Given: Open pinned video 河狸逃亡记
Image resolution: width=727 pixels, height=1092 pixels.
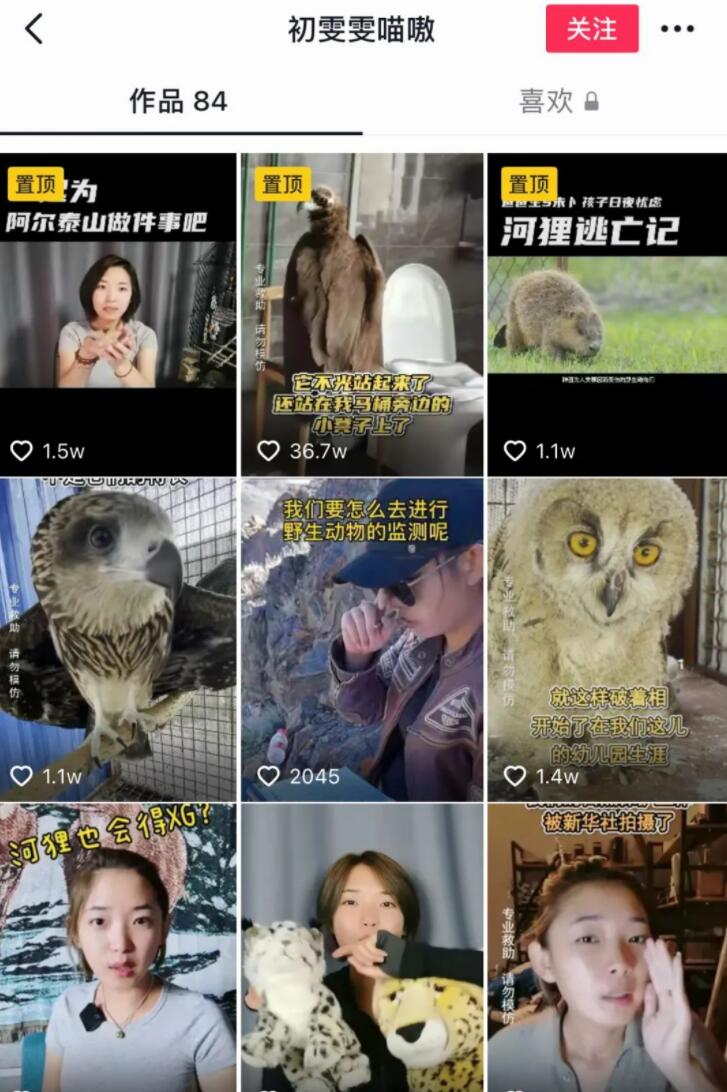Looking at the screenshot, I should (607, 315).
